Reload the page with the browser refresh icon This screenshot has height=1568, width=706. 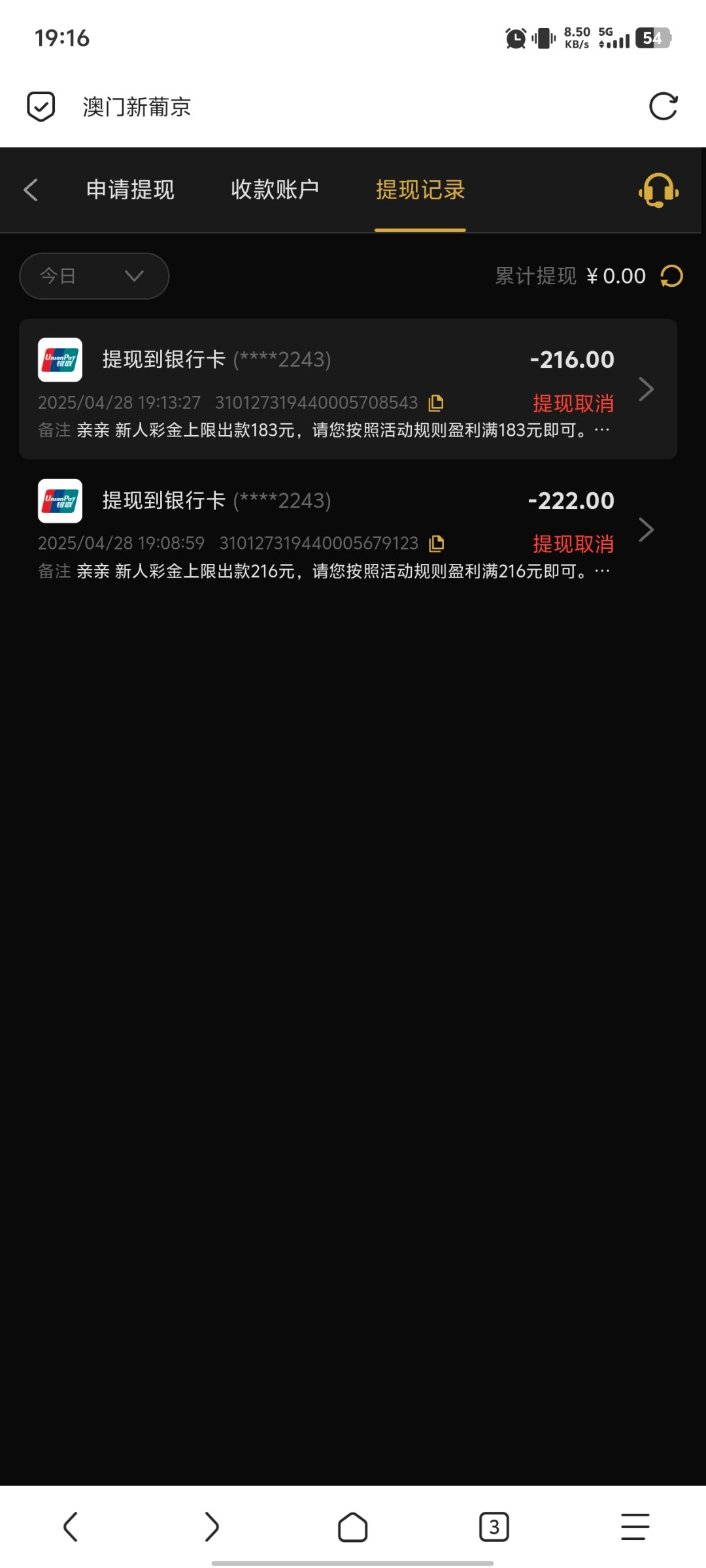(663, 106)
